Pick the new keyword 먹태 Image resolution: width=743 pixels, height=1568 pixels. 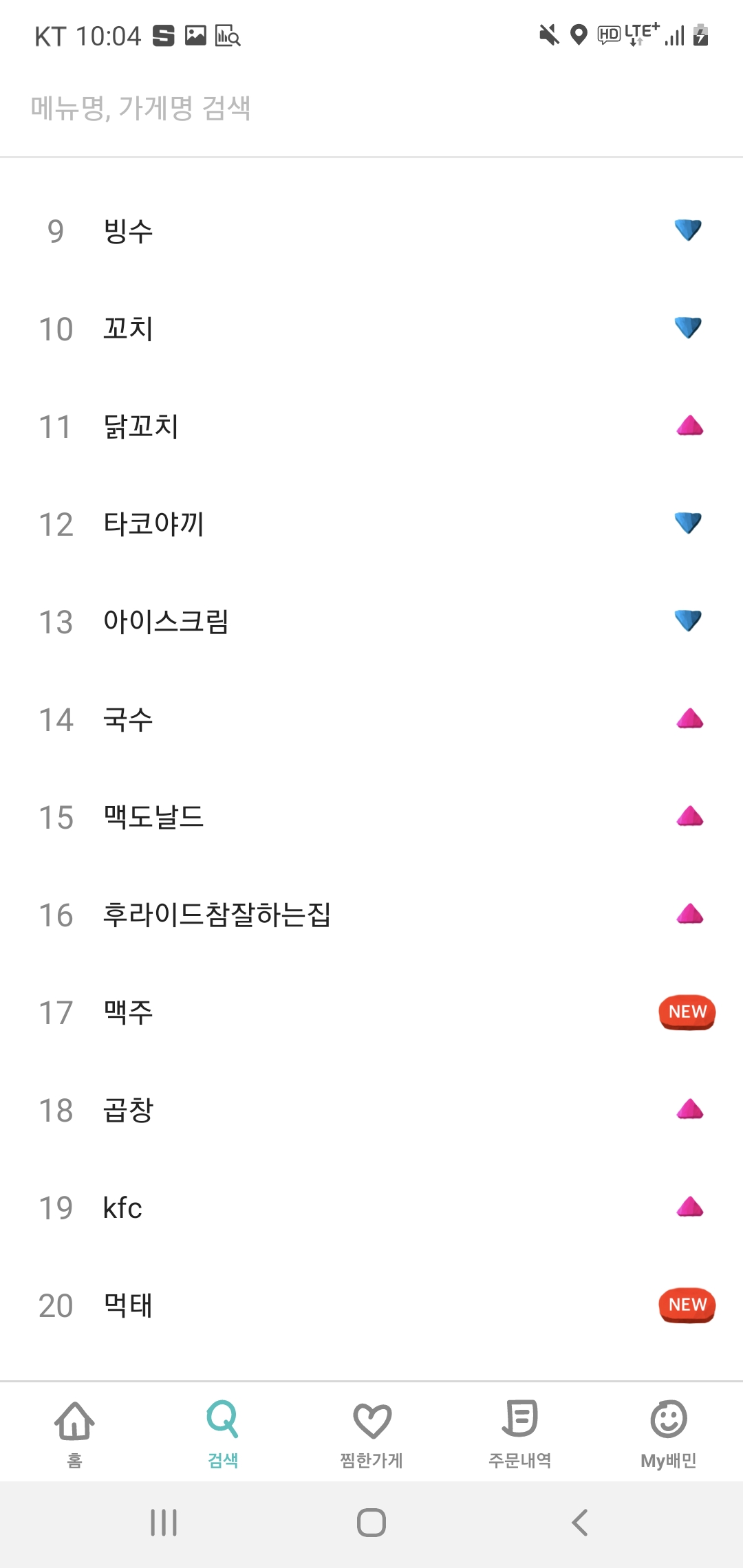(129, 1305)
